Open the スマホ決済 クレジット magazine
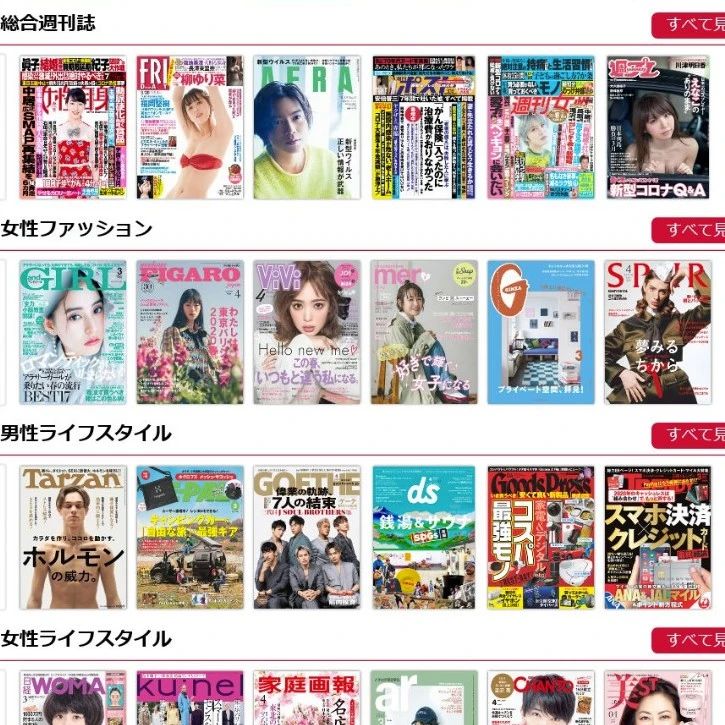 pos(657,538)
